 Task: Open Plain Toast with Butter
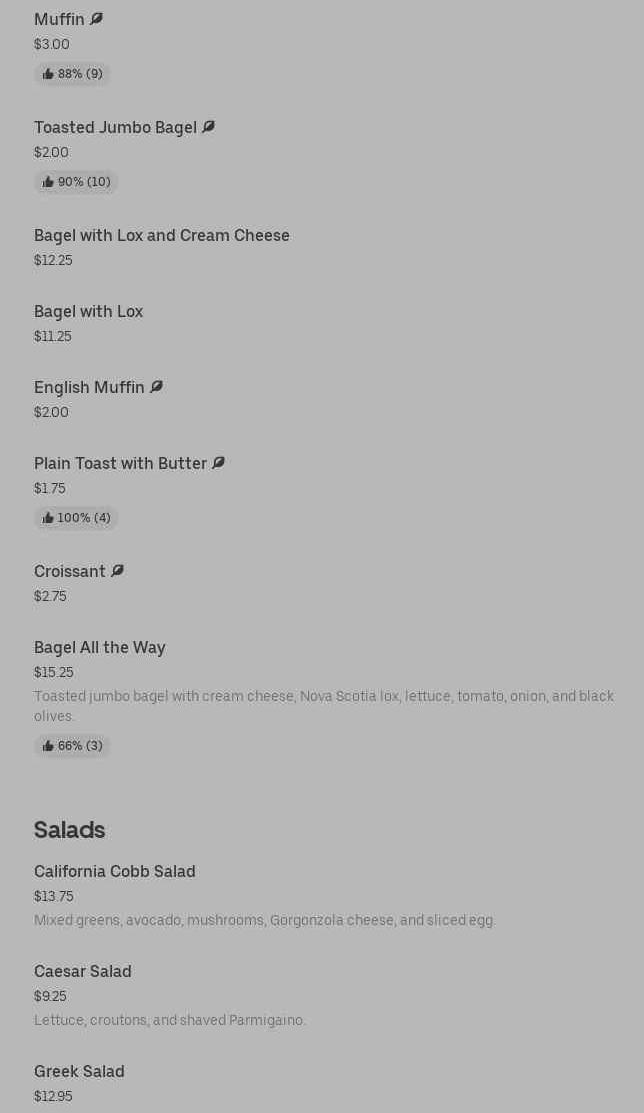tap(120, 463)
